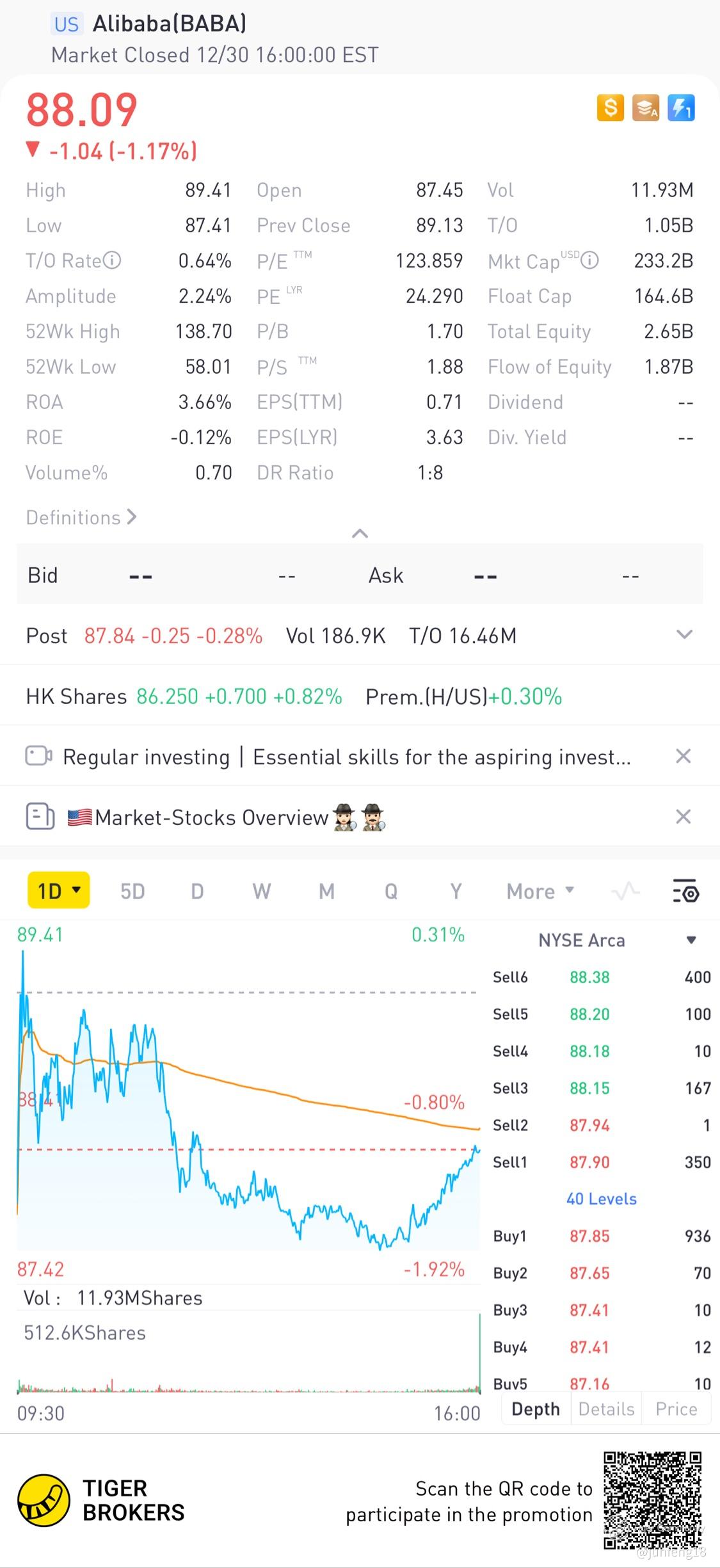Switch to the M monthly chart
Screen dimensions: 720x1568
coord(326,891)
